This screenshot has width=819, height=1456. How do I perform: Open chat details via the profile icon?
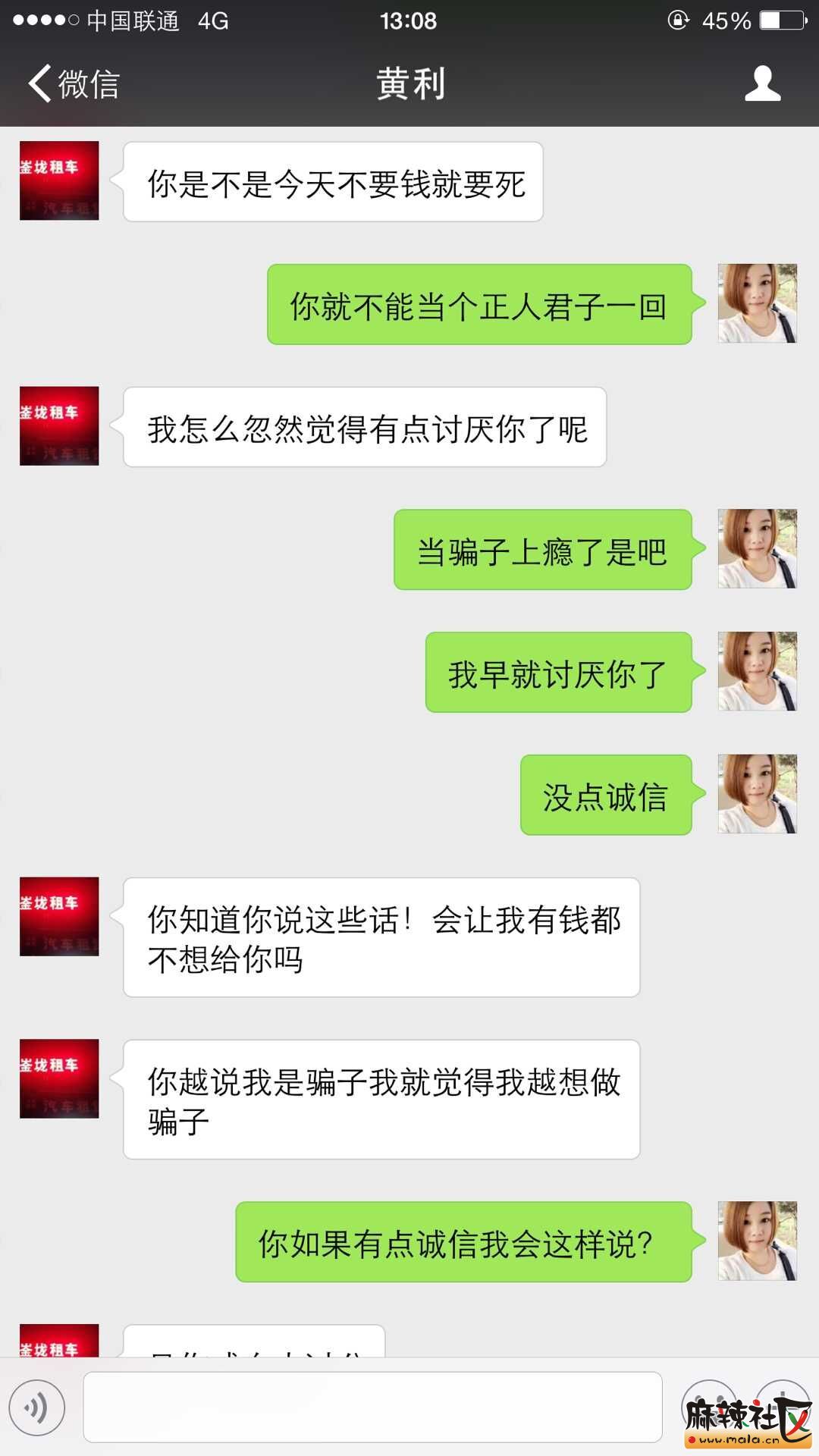tap(762, 83)
